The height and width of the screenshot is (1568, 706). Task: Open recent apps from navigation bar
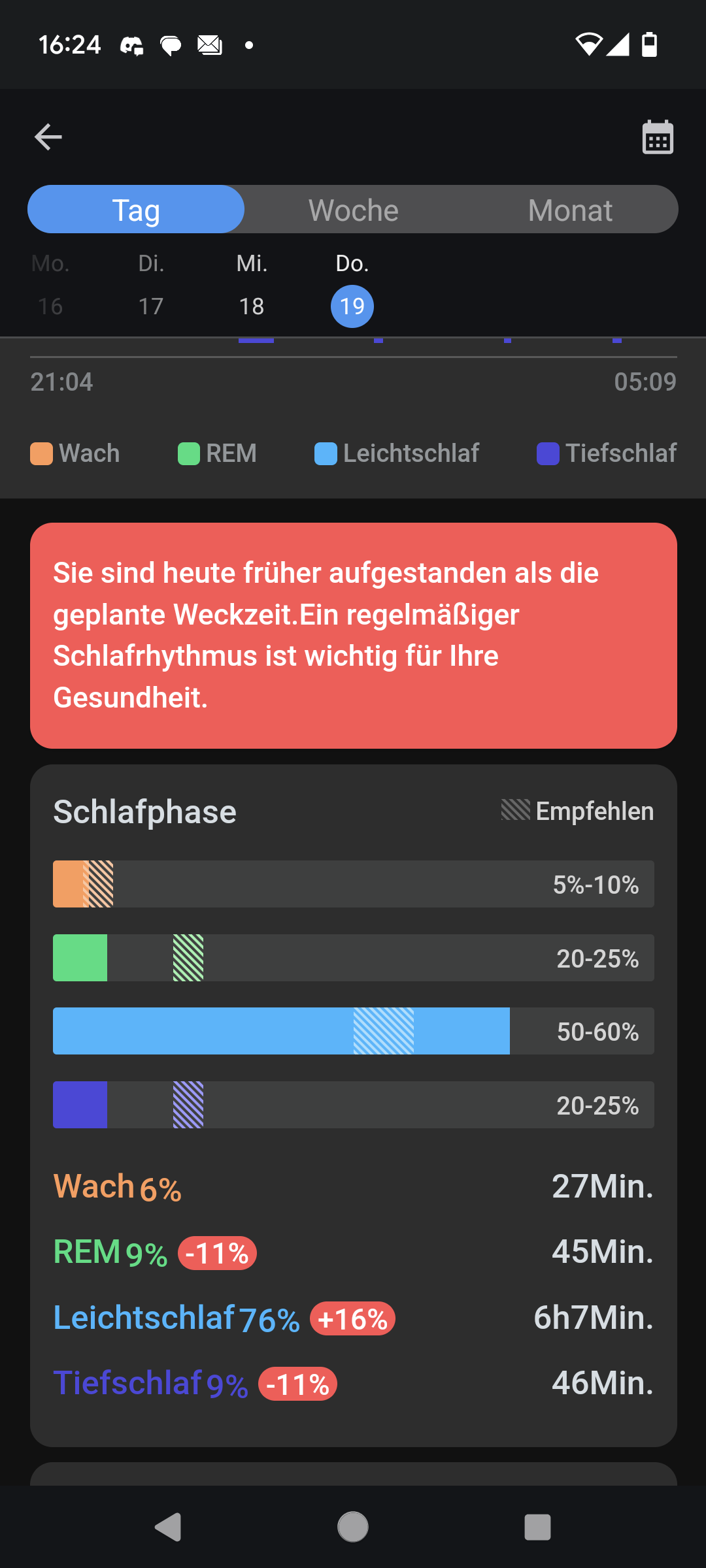coord(537,1527)
